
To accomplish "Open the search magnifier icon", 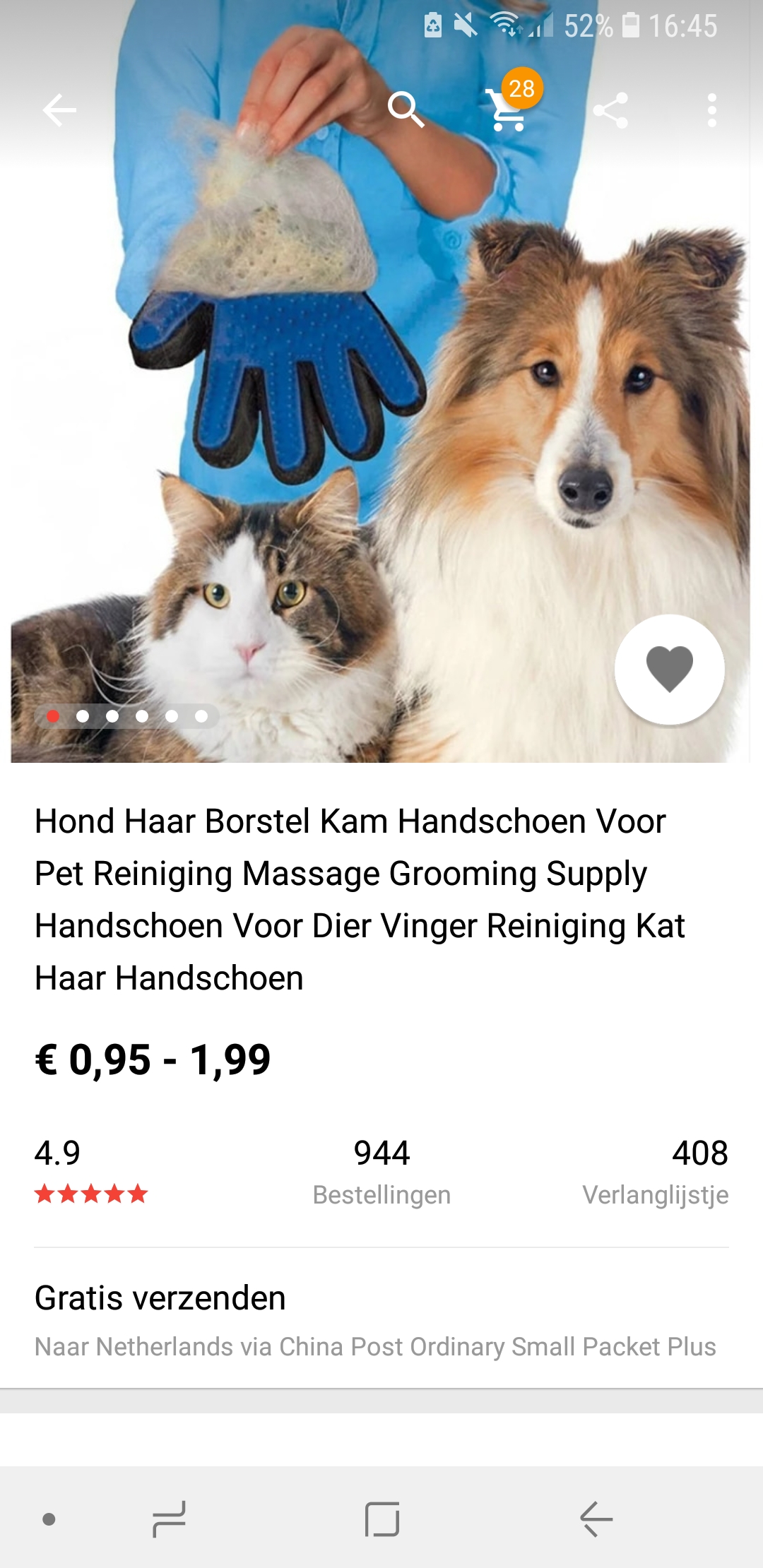I will click(406, 109).
